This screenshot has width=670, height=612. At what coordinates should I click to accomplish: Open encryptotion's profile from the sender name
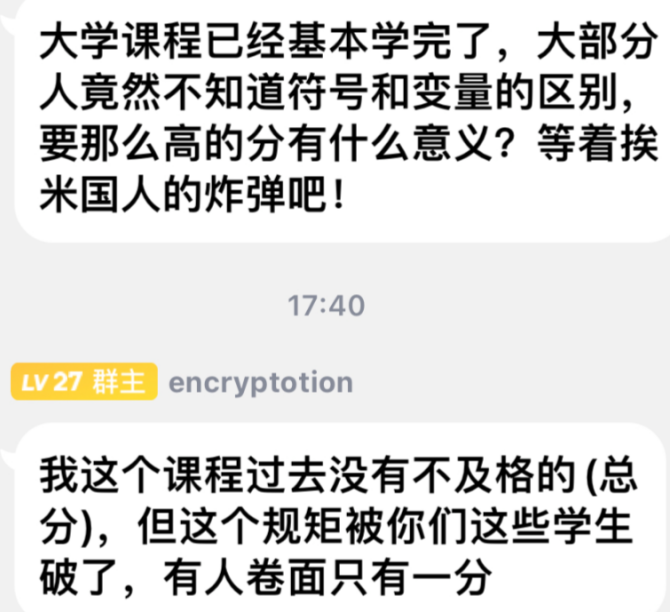[x=261, y=383]
